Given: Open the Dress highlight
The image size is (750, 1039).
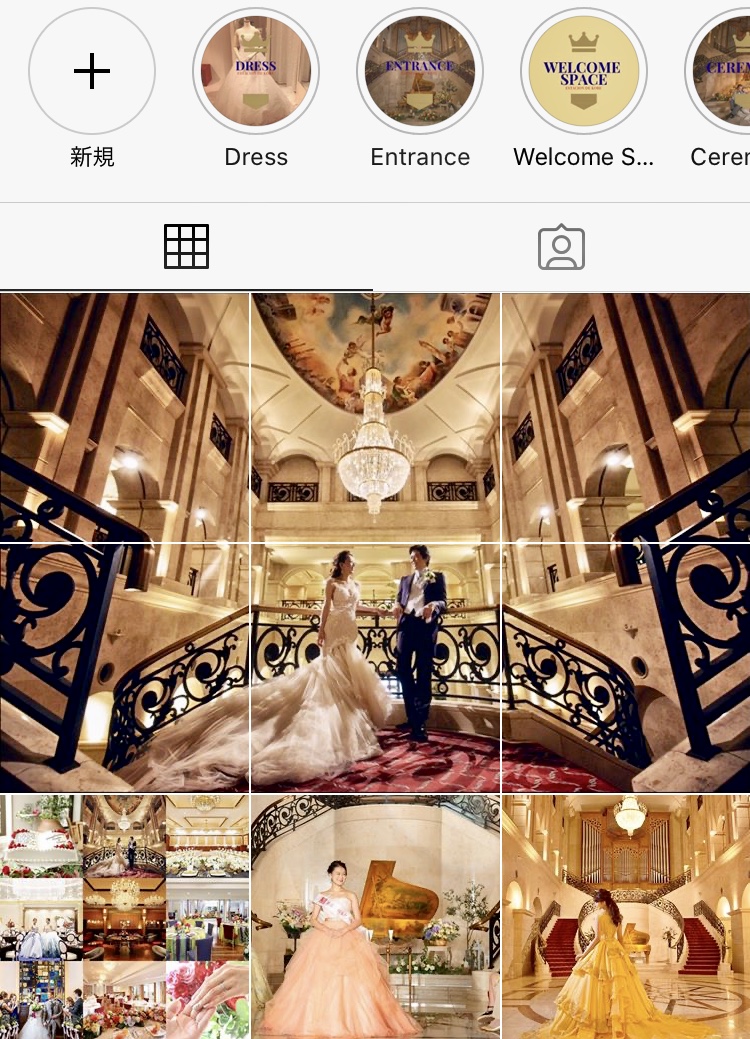Looking at the screenshot, I should pyautogui.click(x=256, y=71).
